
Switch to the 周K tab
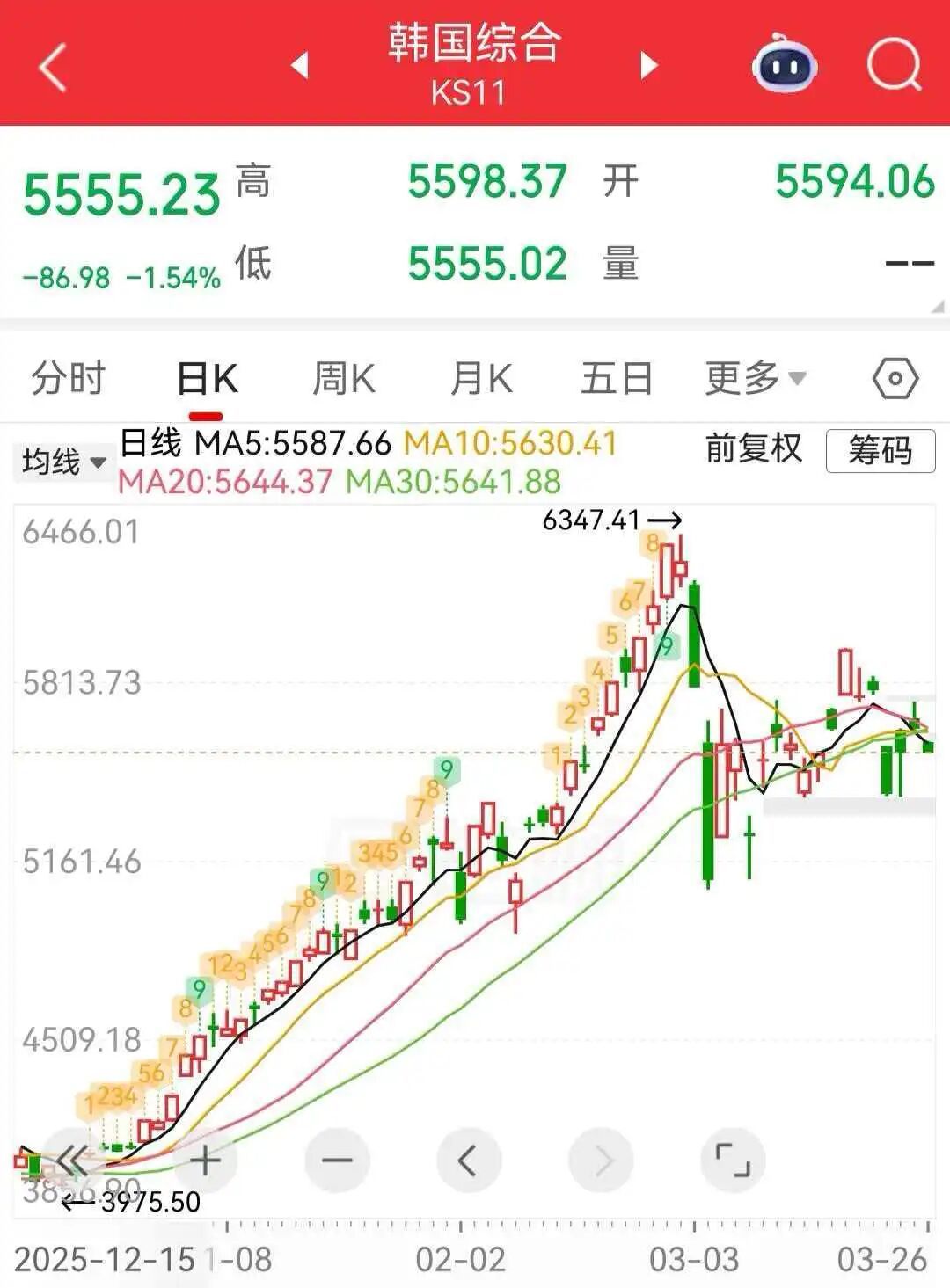tap(344, 379)
